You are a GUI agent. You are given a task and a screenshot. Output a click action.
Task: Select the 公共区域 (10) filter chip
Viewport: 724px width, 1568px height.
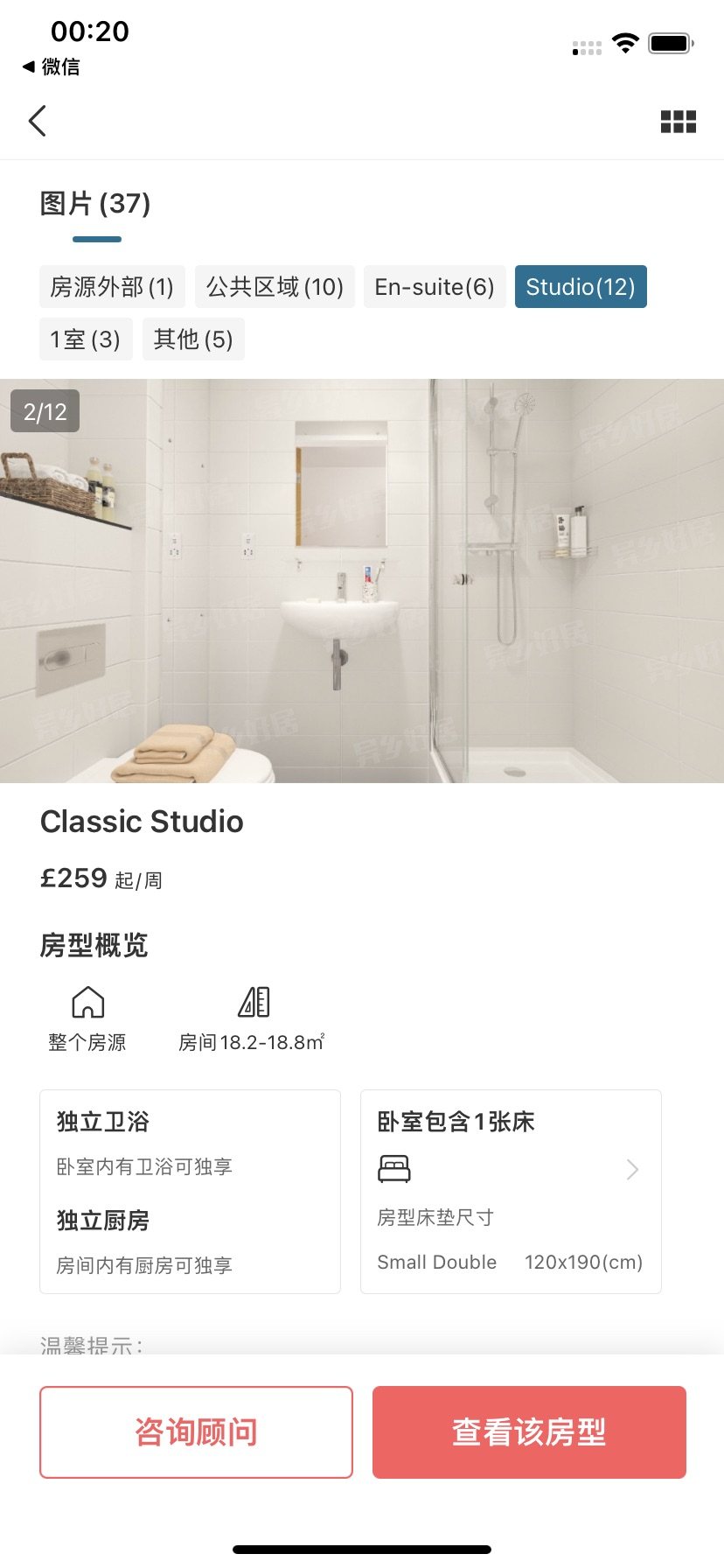point(275,287)
